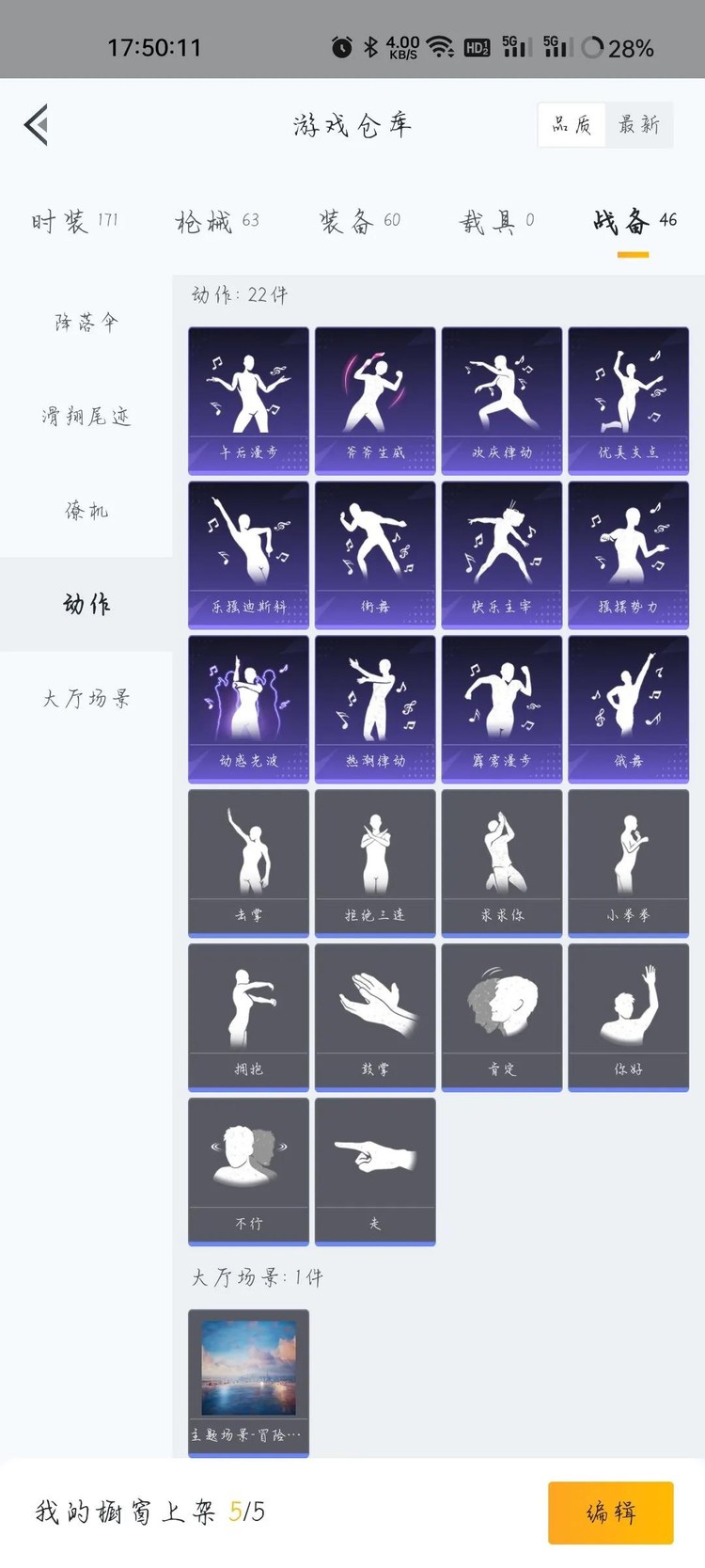The height and width of the screenshot is (1568, 705).
Task: Select the 拒绝三连 action
Action: [x=375, y=863]
